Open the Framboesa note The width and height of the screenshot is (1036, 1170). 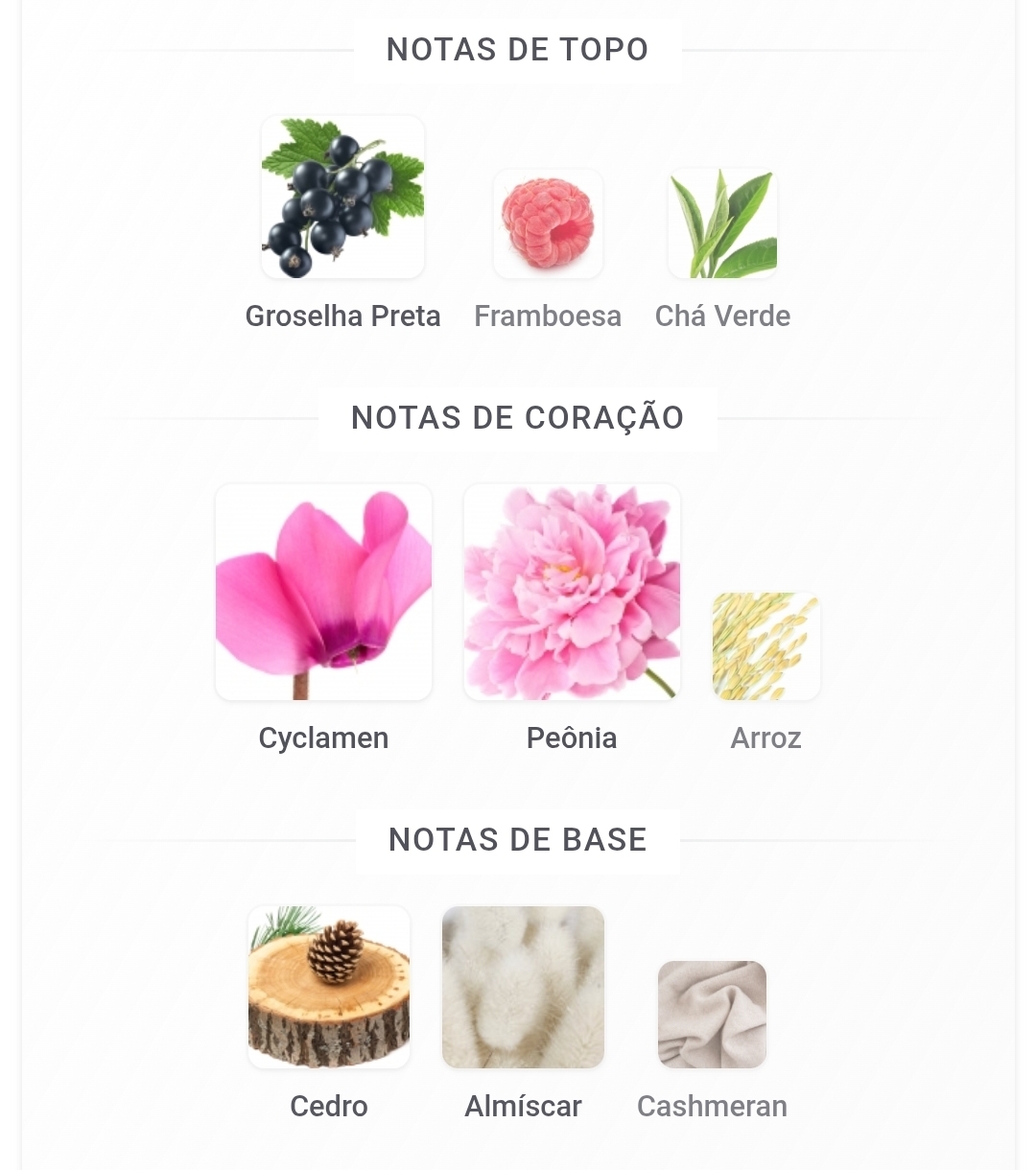pyautogui.click(x=548, y=224)
